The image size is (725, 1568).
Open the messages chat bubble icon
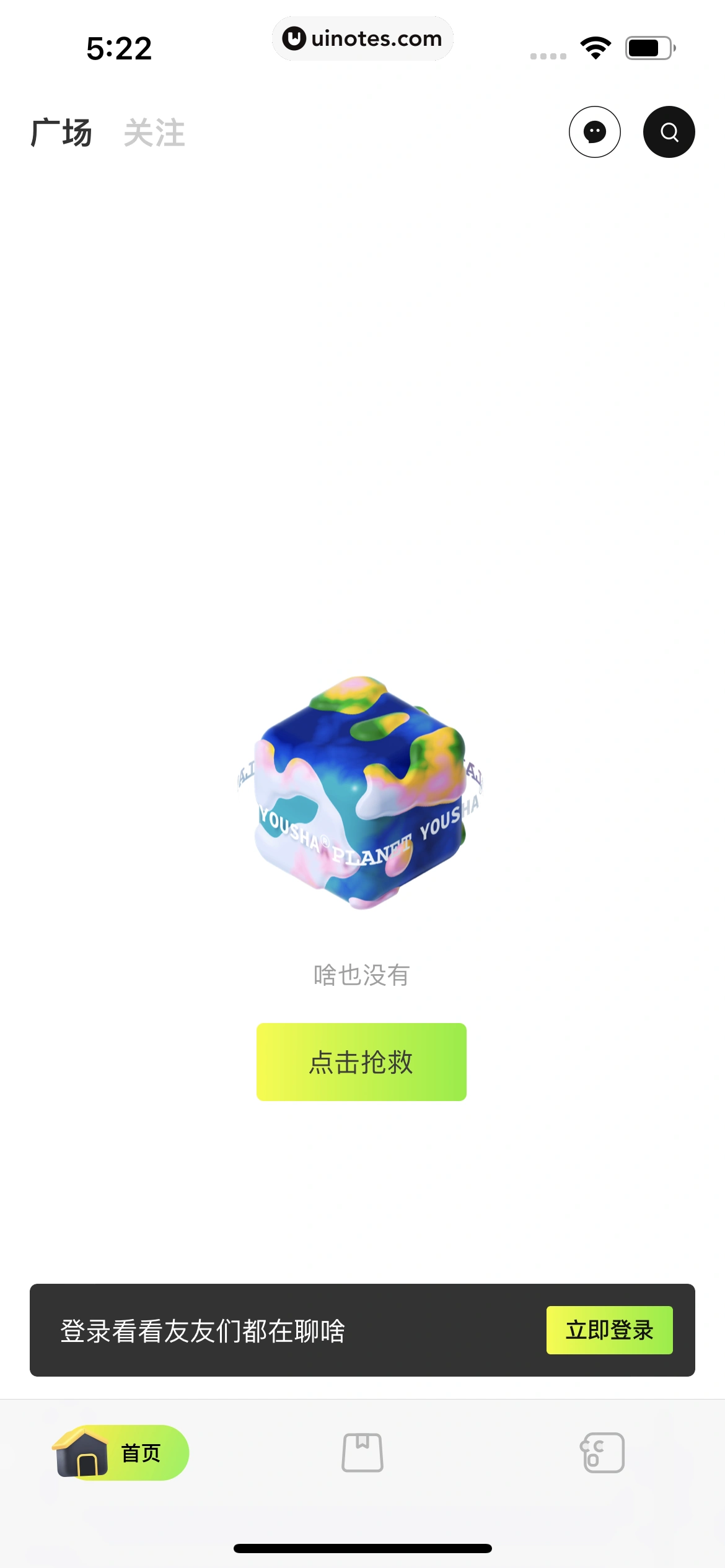tap(594, 132)
